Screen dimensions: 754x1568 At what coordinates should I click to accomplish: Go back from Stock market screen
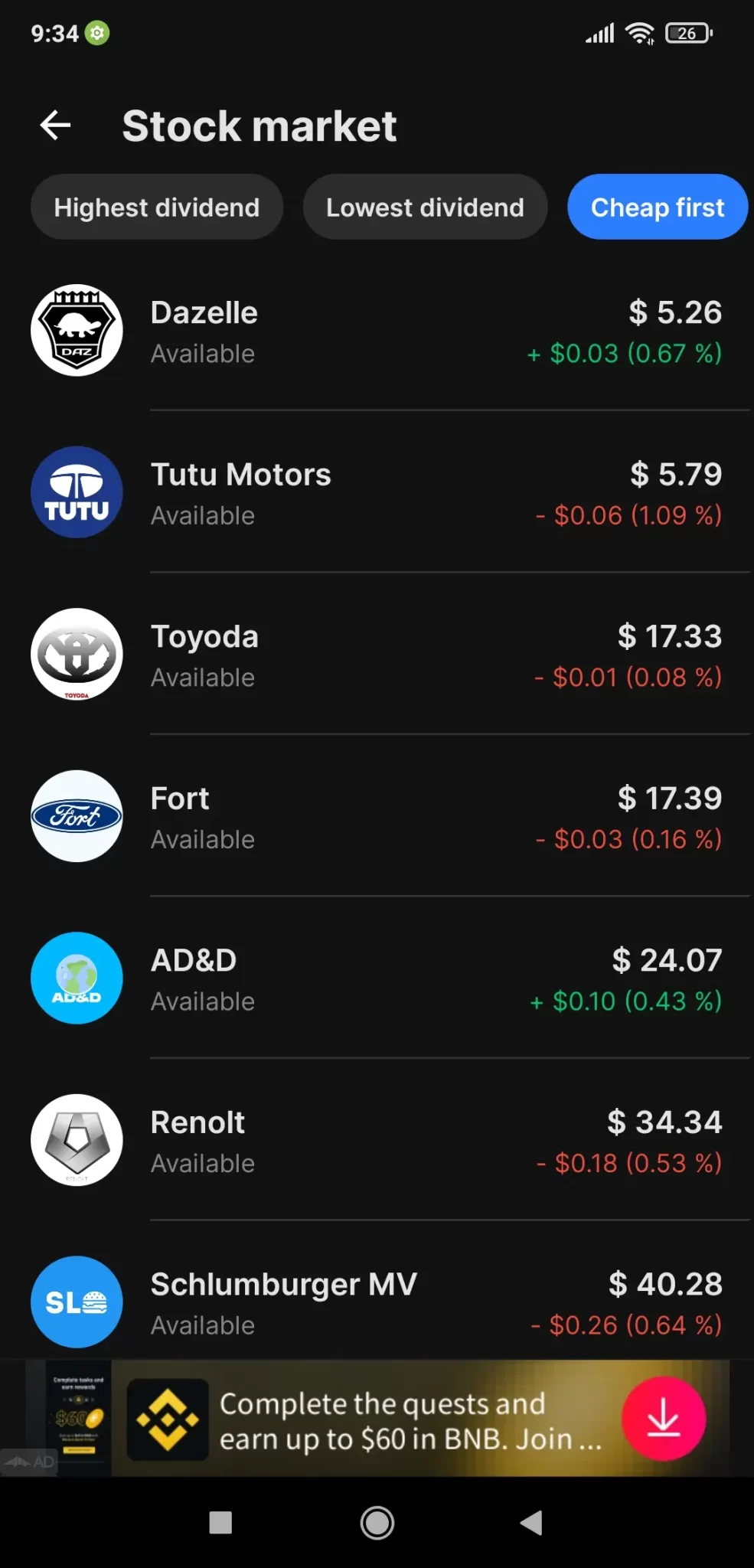coord(56,126)
